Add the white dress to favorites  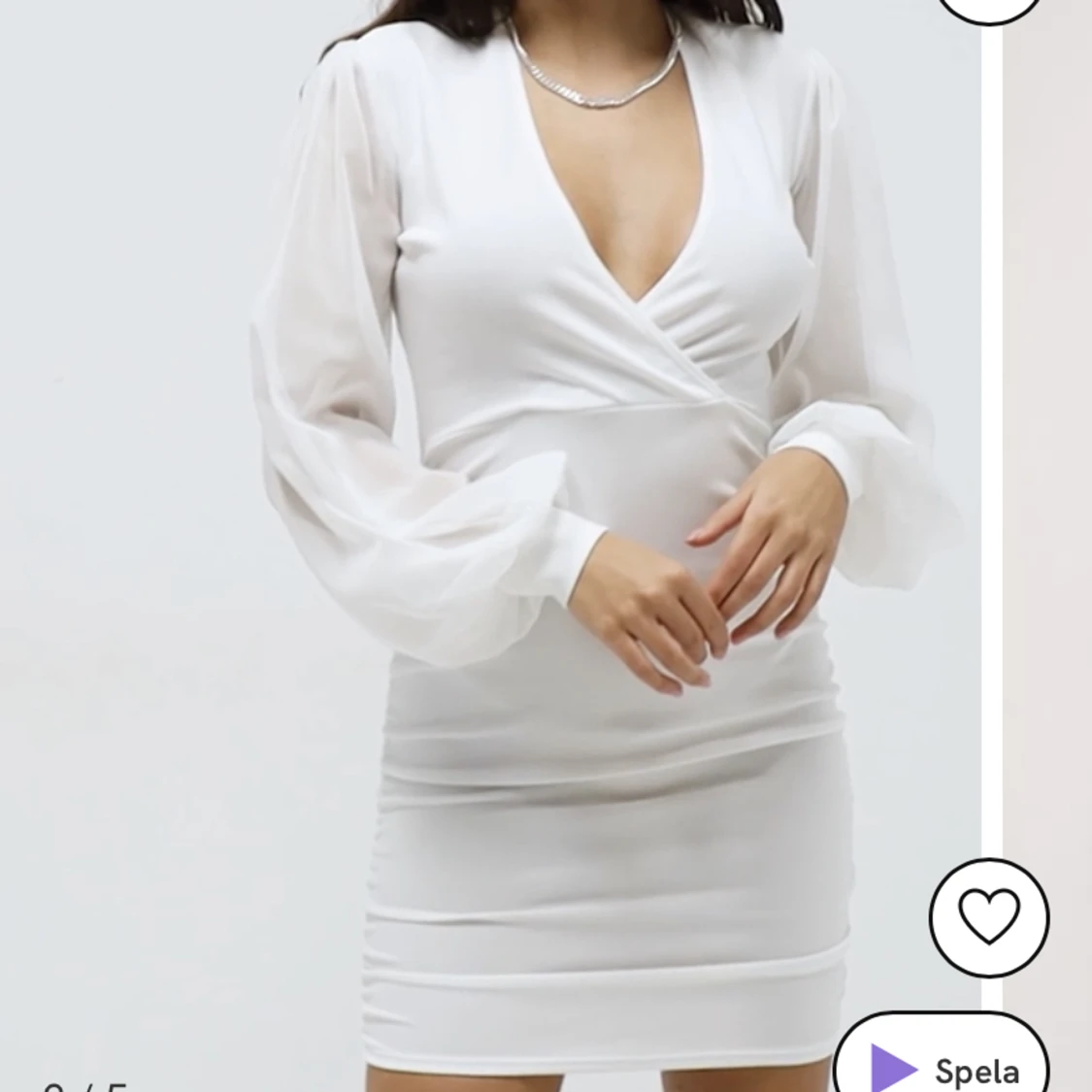point(988,916)
